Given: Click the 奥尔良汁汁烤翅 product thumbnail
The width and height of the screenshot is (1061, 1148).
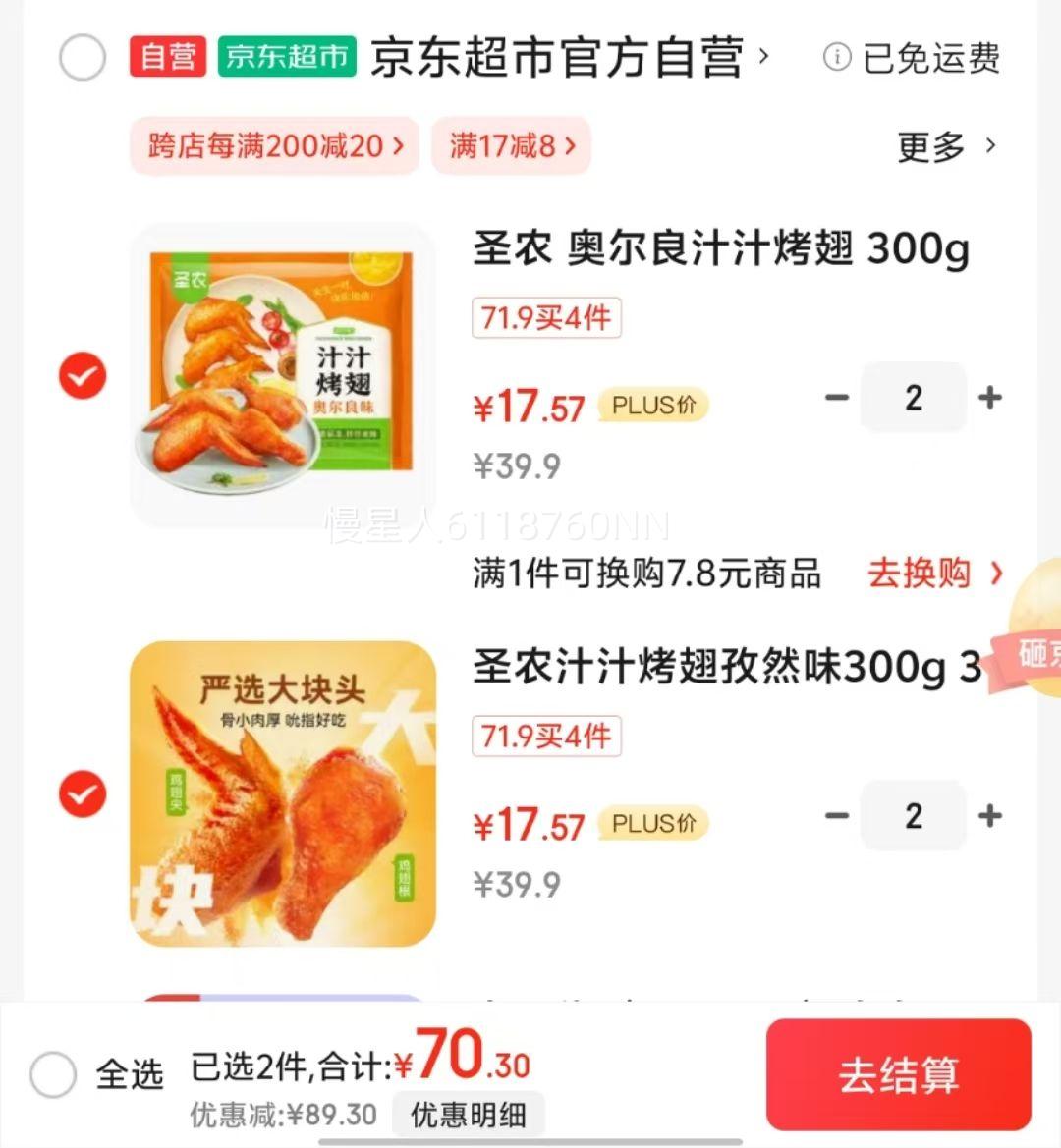Looking at the screenshot, I should pyautogui.click(x=282, y=374).
